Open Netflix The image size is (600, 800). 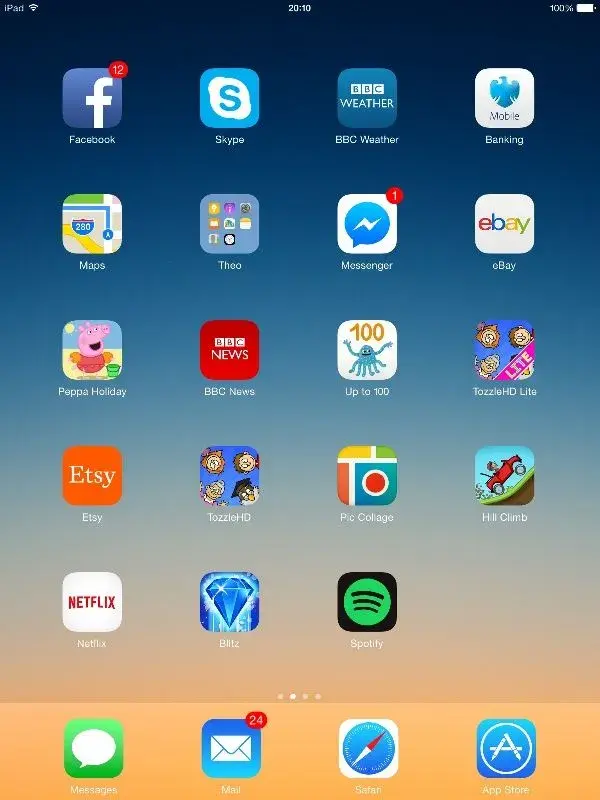92,602
